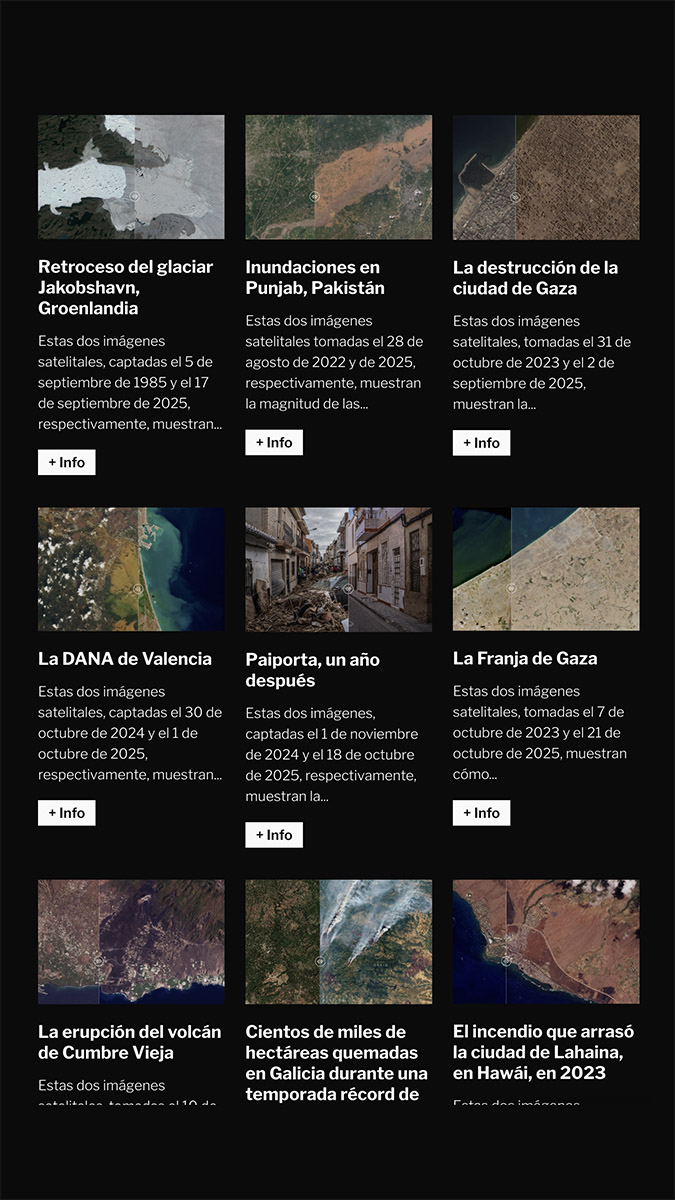This screenshot has width=675, height=1200.
Task: Open the Jakobshavn glacier satellite image
Action: coord(131,177)
